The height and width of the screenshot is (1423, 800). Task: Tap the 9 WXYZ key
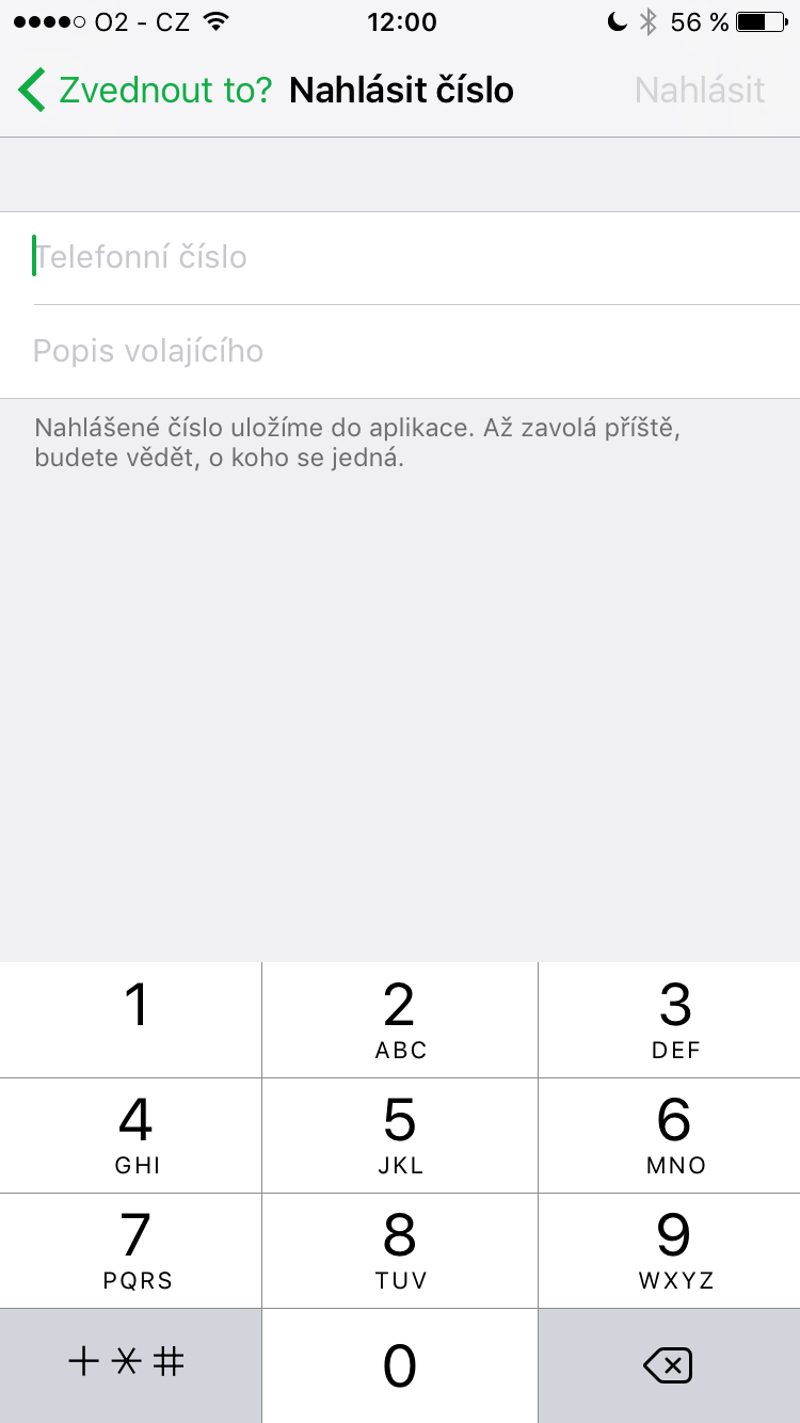click(669, 1250)
